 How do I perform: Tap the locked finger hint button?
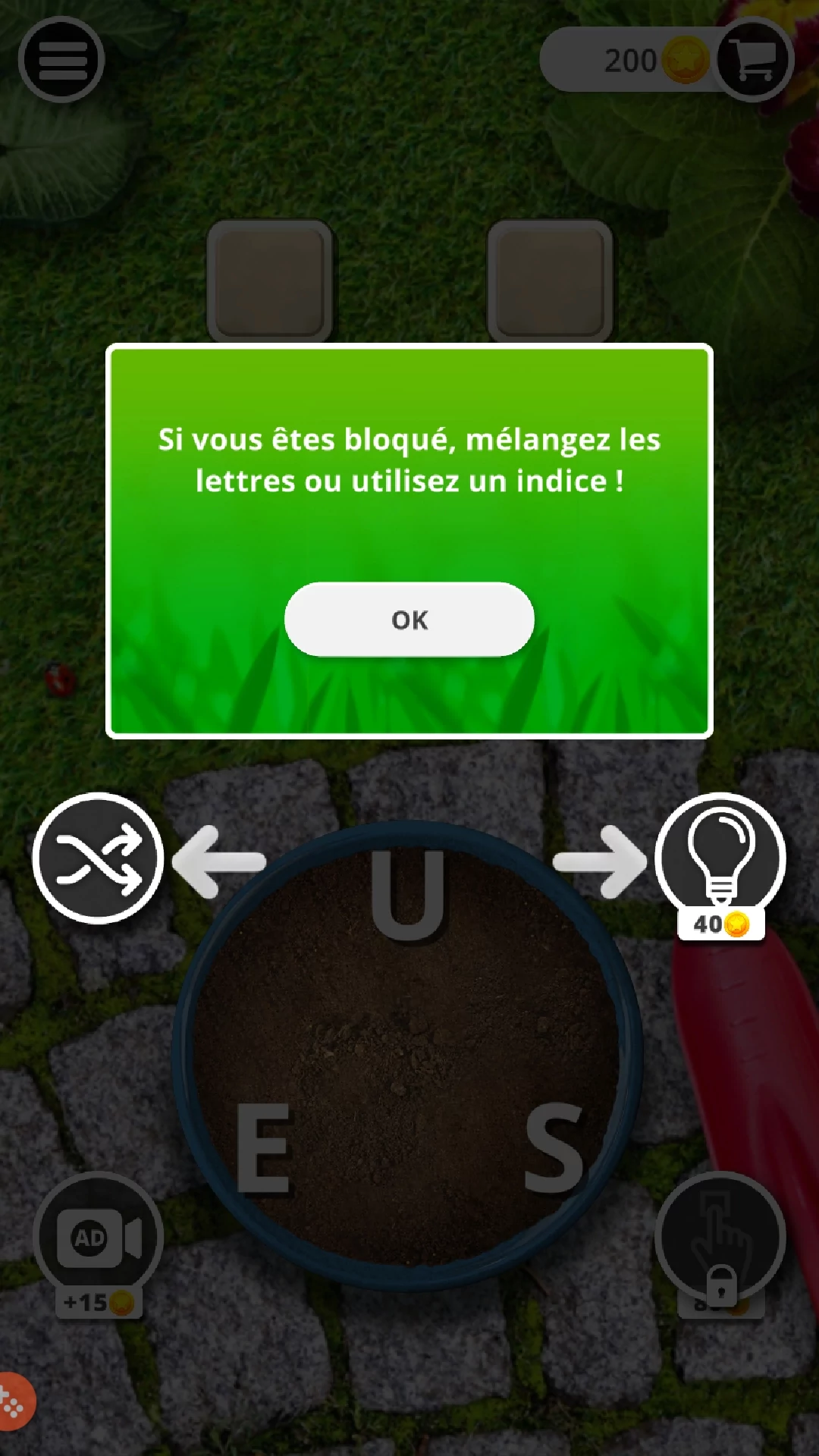coord(720,1240)
